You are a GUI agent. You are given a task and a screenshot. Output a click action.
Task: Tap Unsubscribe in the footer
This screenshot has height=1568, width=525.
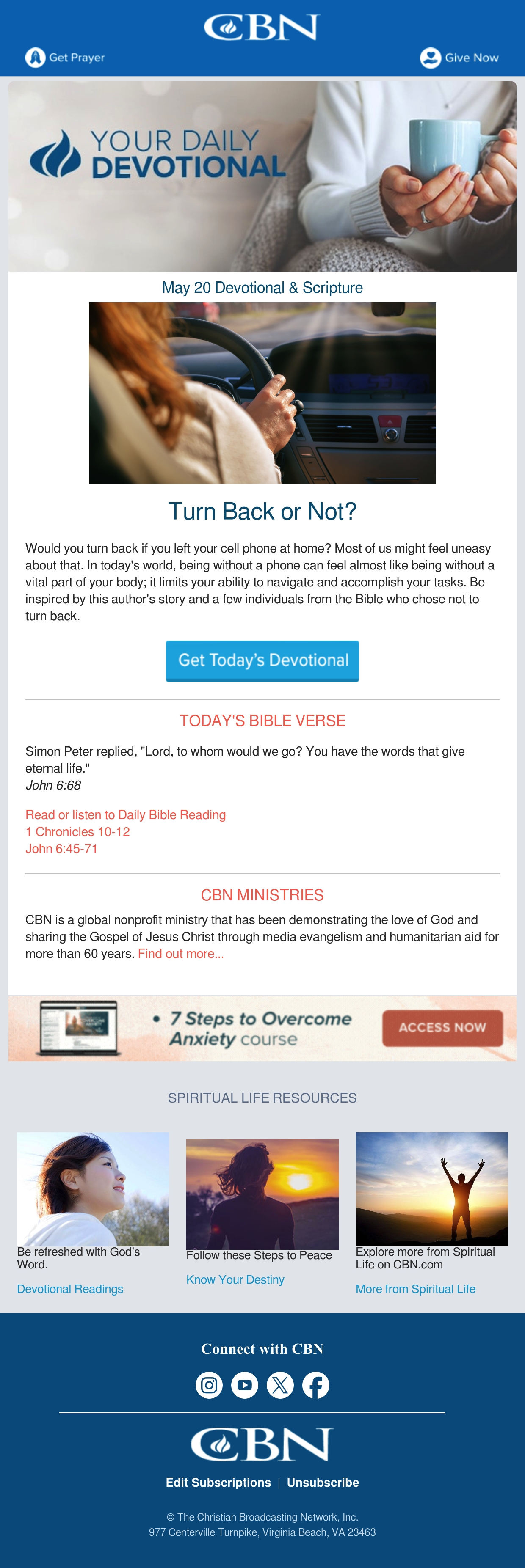323,1482
